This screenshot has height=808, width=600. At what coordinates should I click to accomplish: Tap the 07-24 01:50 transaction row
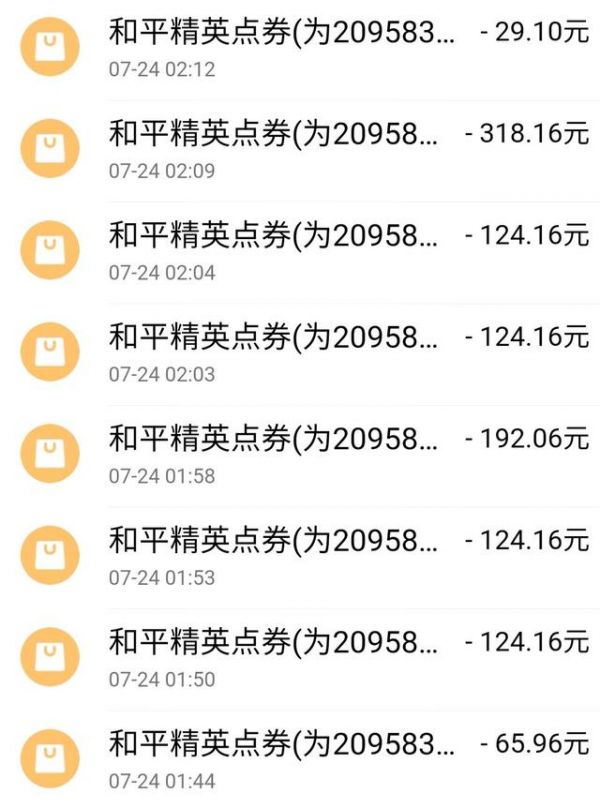coord(300,657)
